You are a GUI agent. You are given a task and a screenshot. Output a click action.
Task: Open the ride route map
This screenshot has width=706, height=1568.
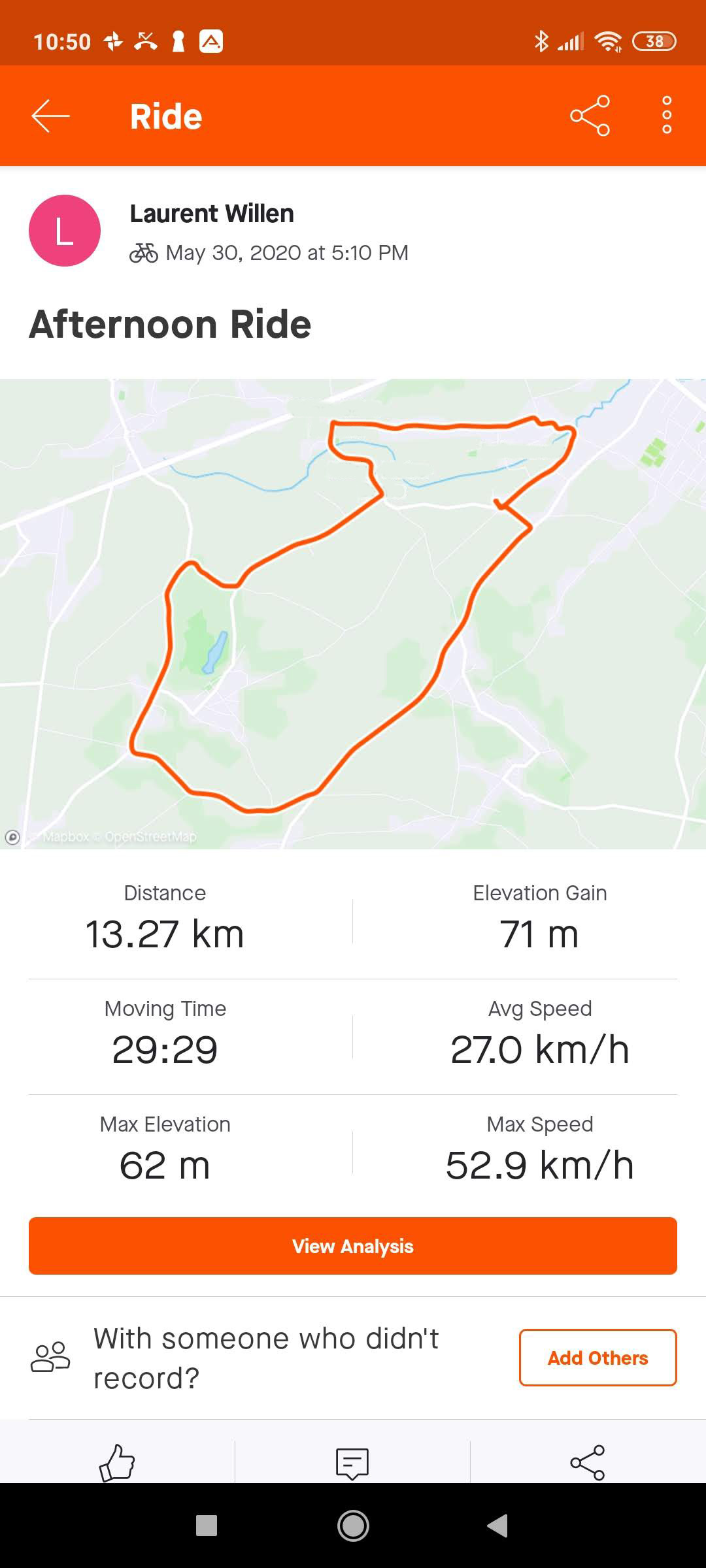coord(353,614)
